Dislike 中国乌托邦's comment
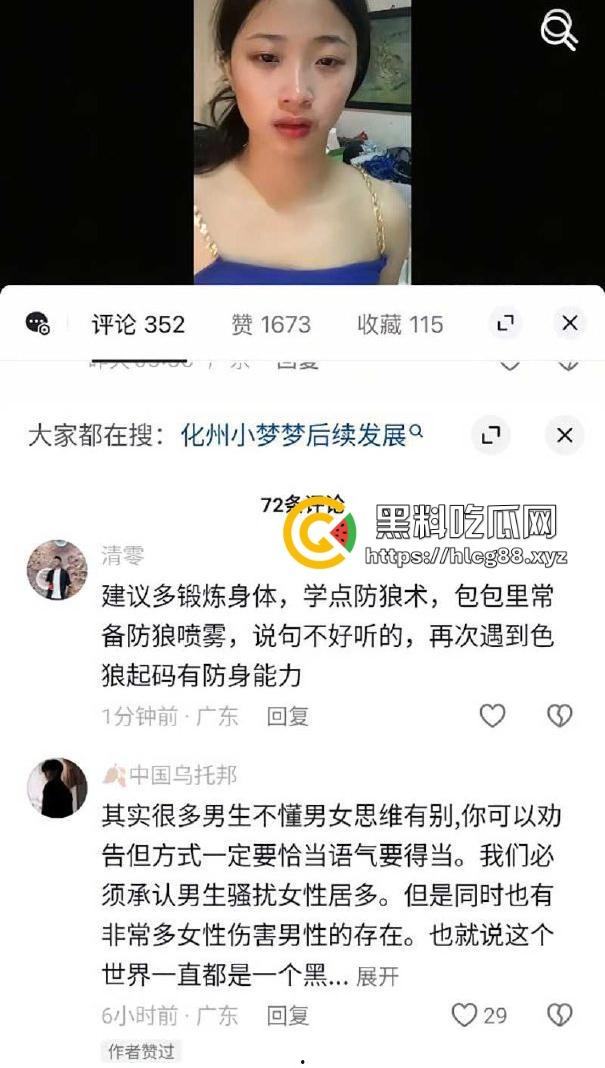This screenshot has width=605, height=1068. click(559, 1015)
